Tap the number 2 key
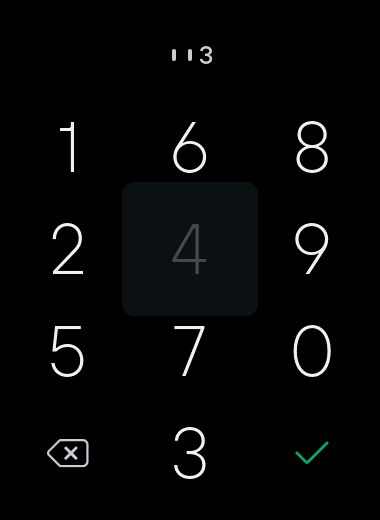 point(68,249)
